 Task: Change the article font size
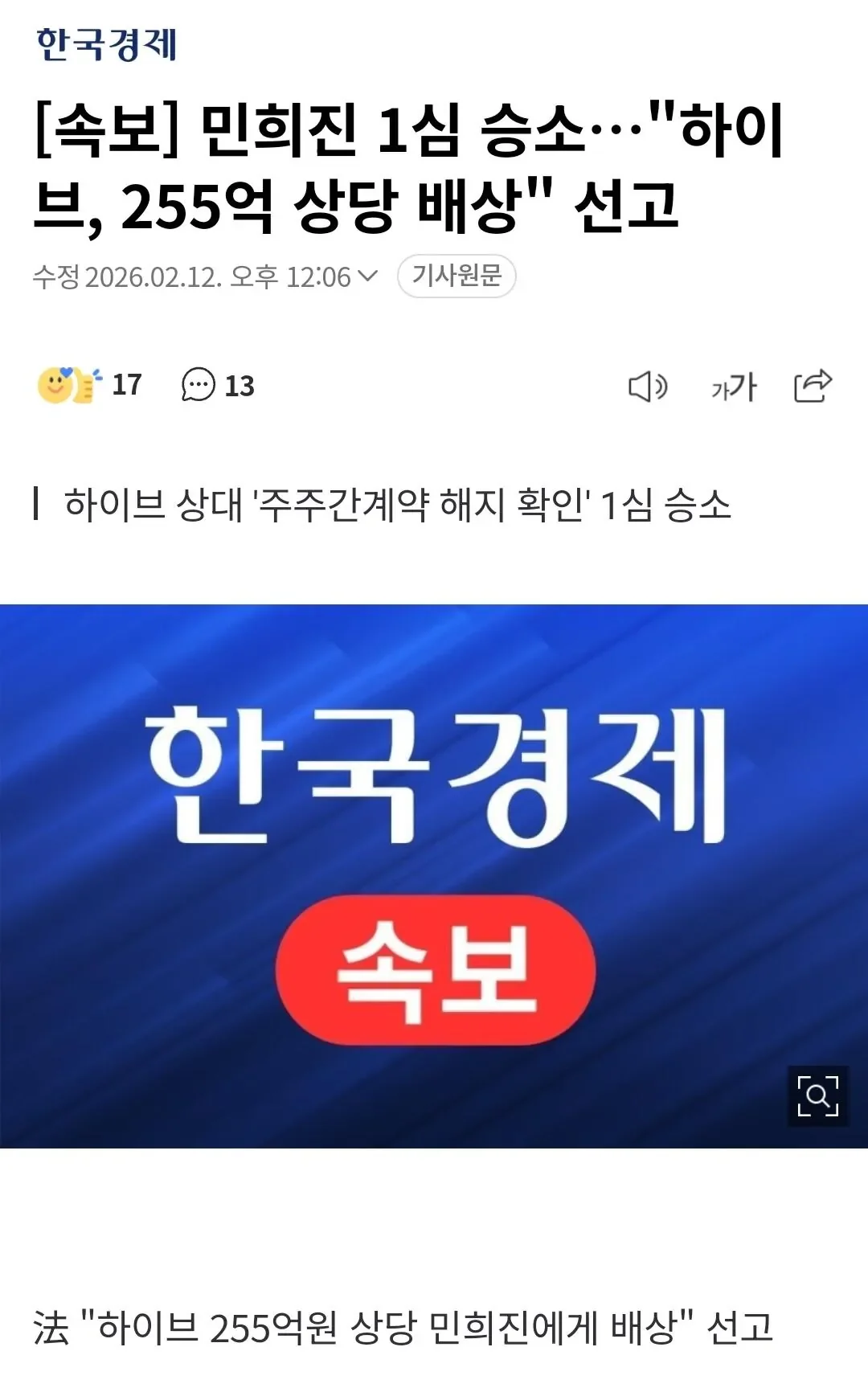[x=734, y=387]
